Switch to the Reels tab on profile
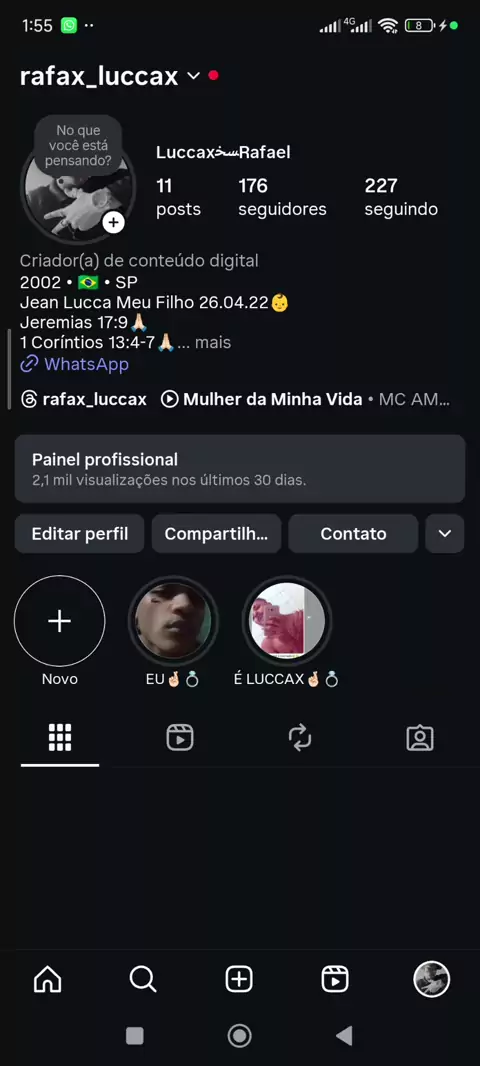 point(180,738)
